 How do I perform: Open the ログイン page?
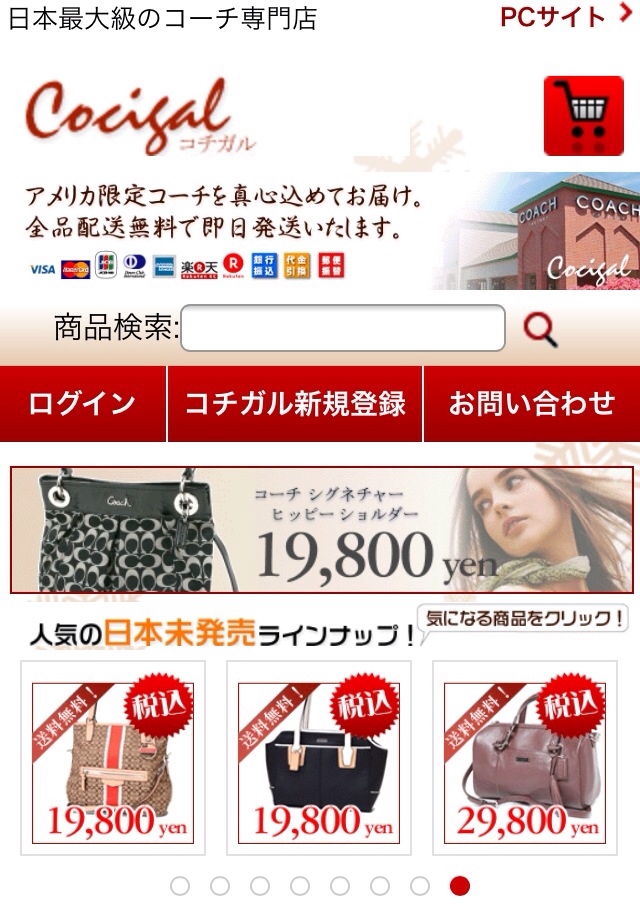click(82, 404)
